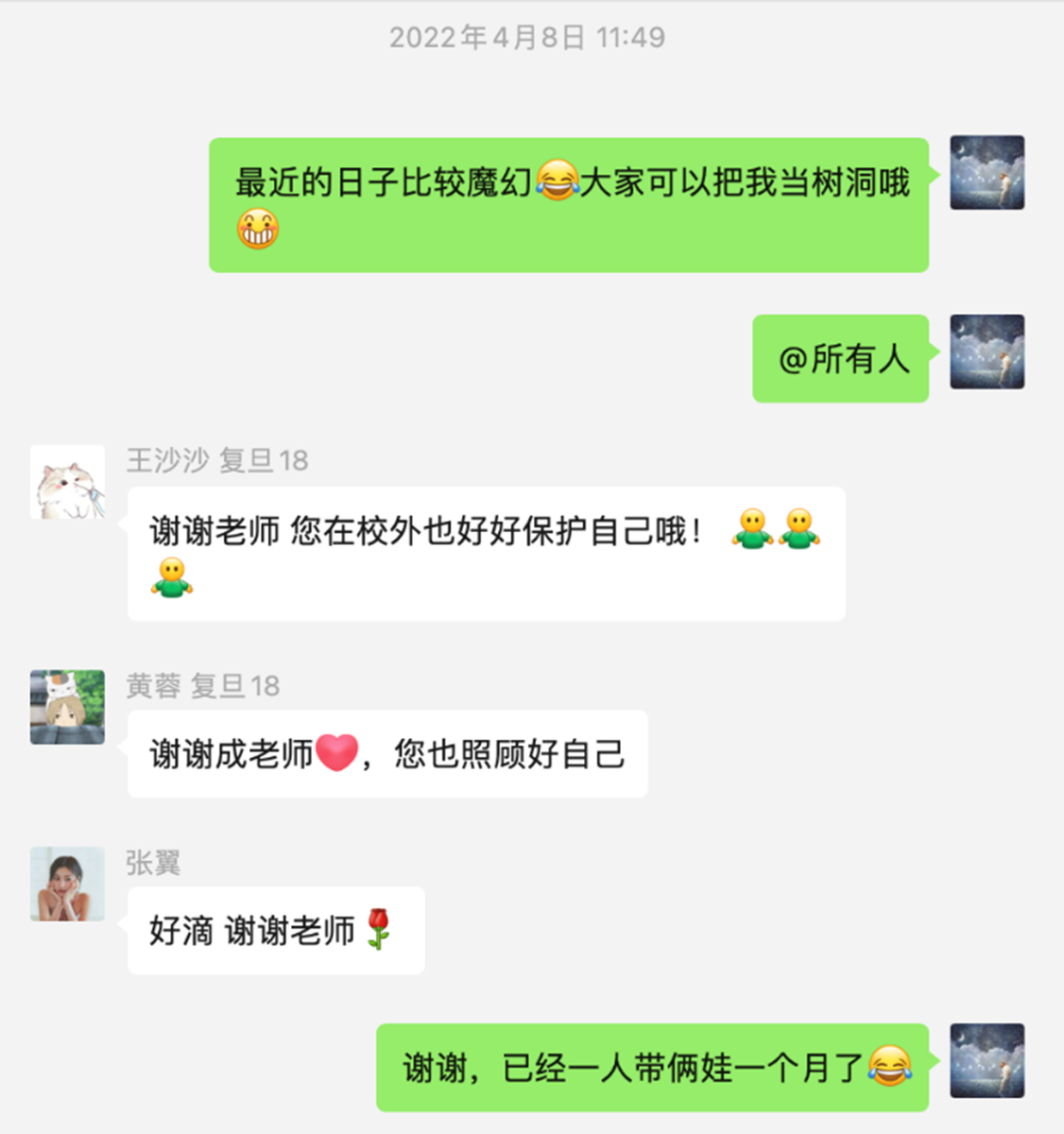Select the message bubble 好滴 谢谢老师

click(x=274, y=931)
